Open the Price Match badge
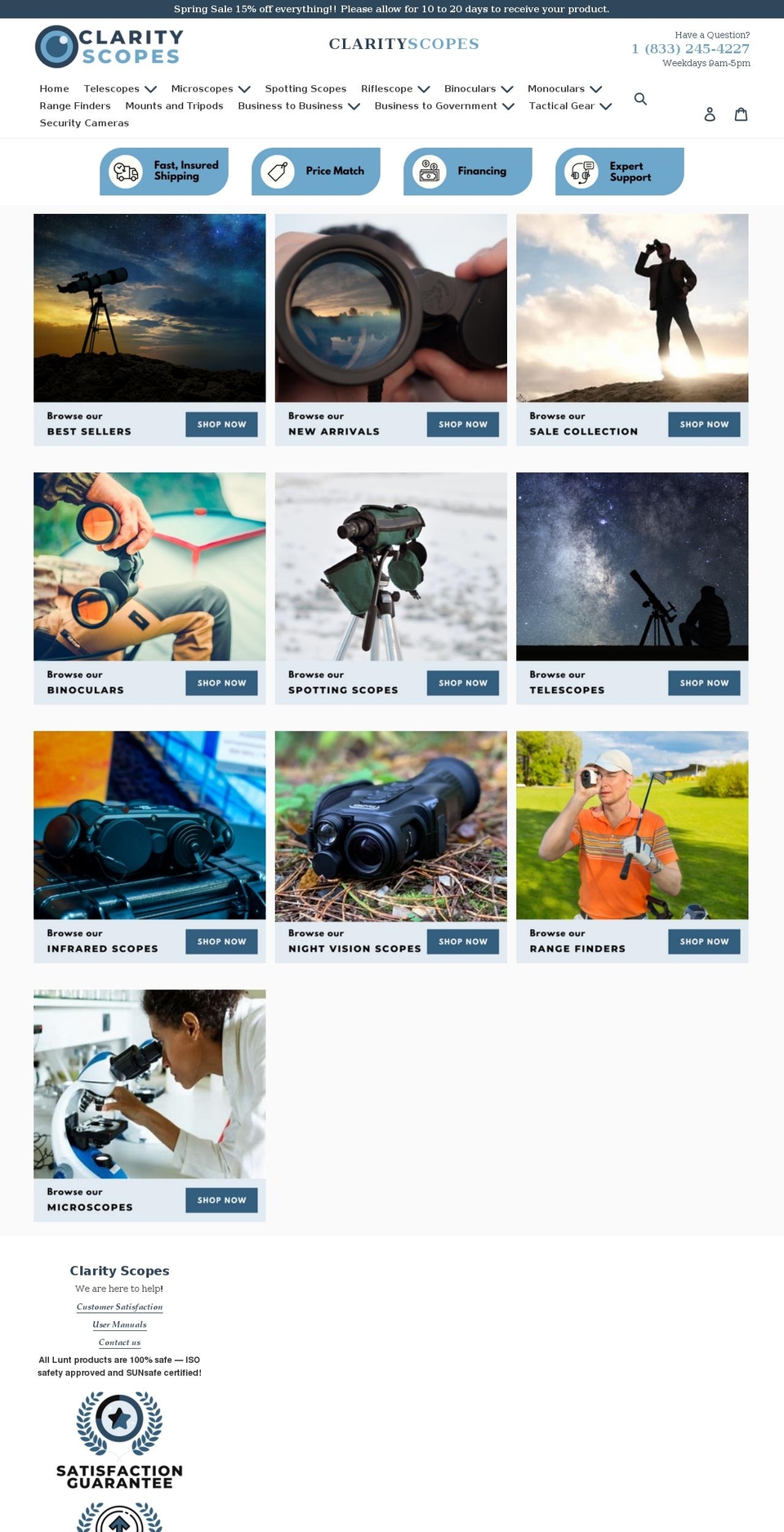The width and height of the screenshot is (784, 1532). pyautogui.click(x=316, y=172)
